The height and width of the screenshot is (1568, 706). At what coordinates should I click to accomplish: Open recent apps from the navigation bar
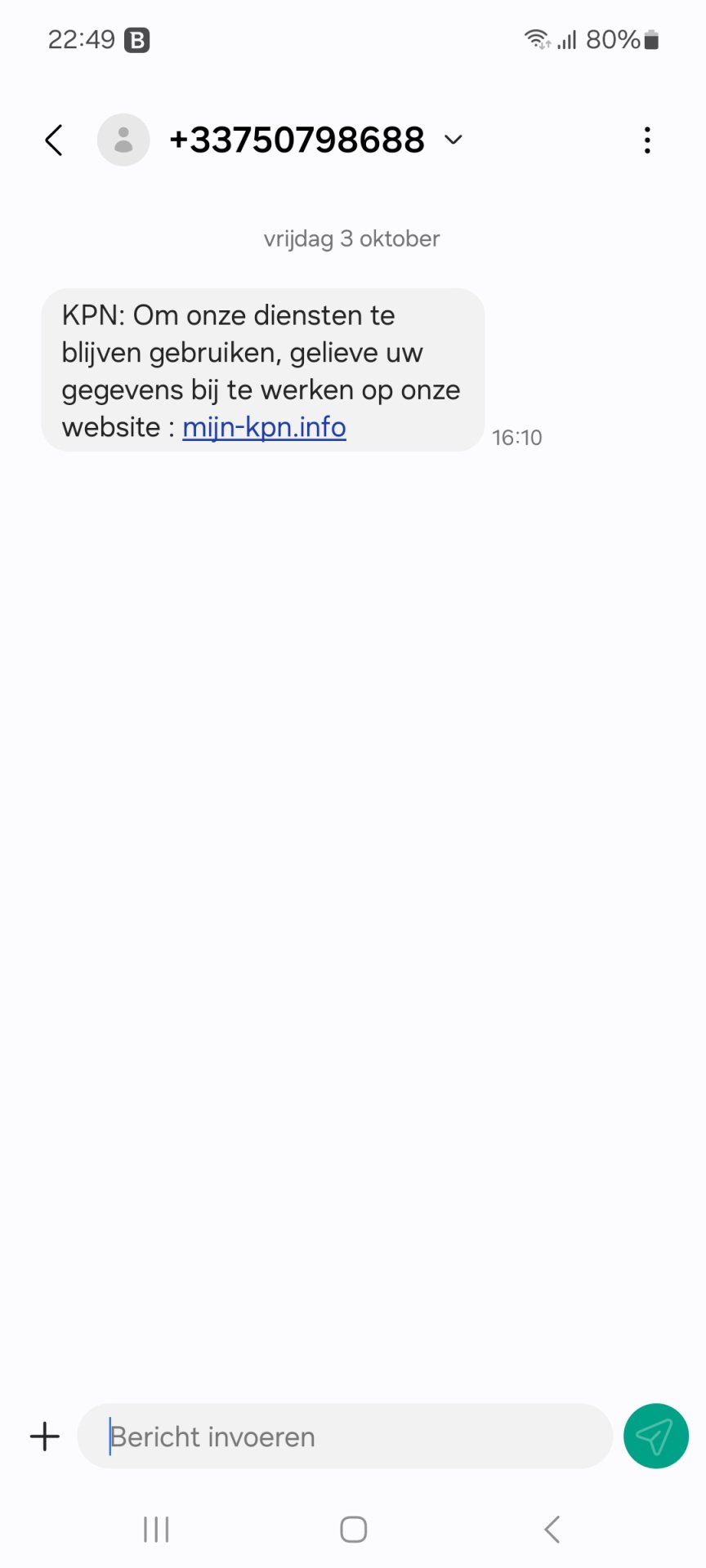(156, 1530)
